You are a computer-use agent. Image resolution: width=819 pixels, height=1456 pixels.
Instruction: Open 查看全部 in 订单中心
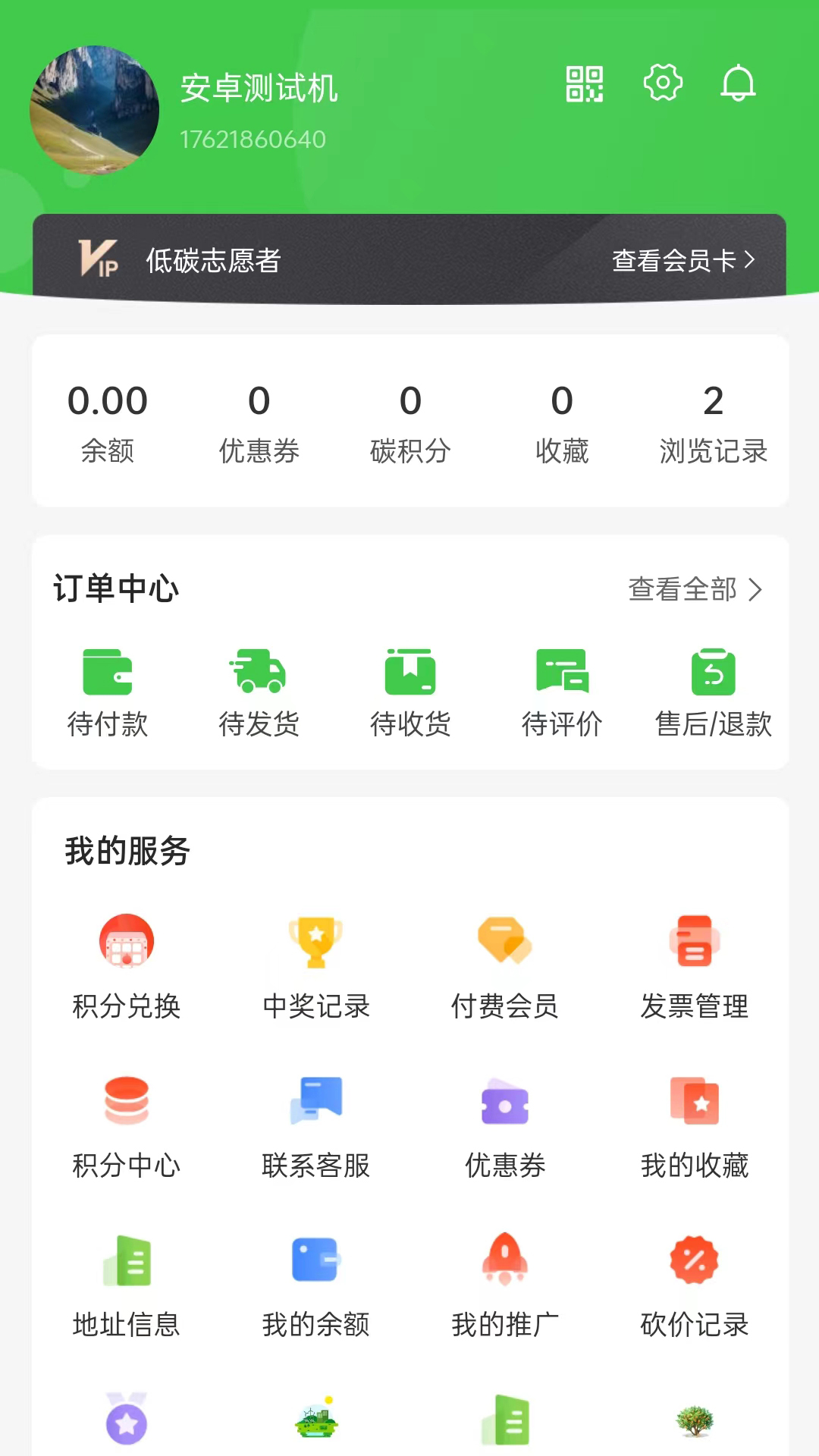[x=695, y=589]
